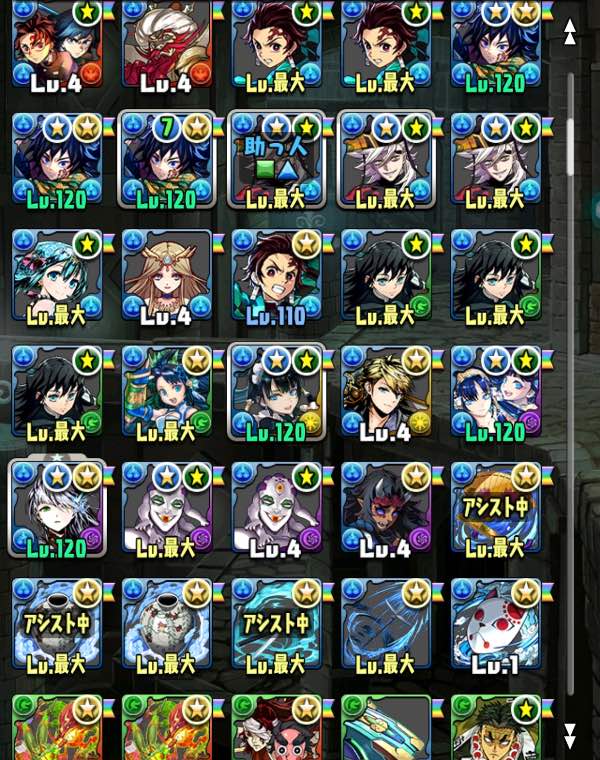Jump to bottom with the double down arrow
This screenshot has height=760, width=600.
[x=570, y=737]
